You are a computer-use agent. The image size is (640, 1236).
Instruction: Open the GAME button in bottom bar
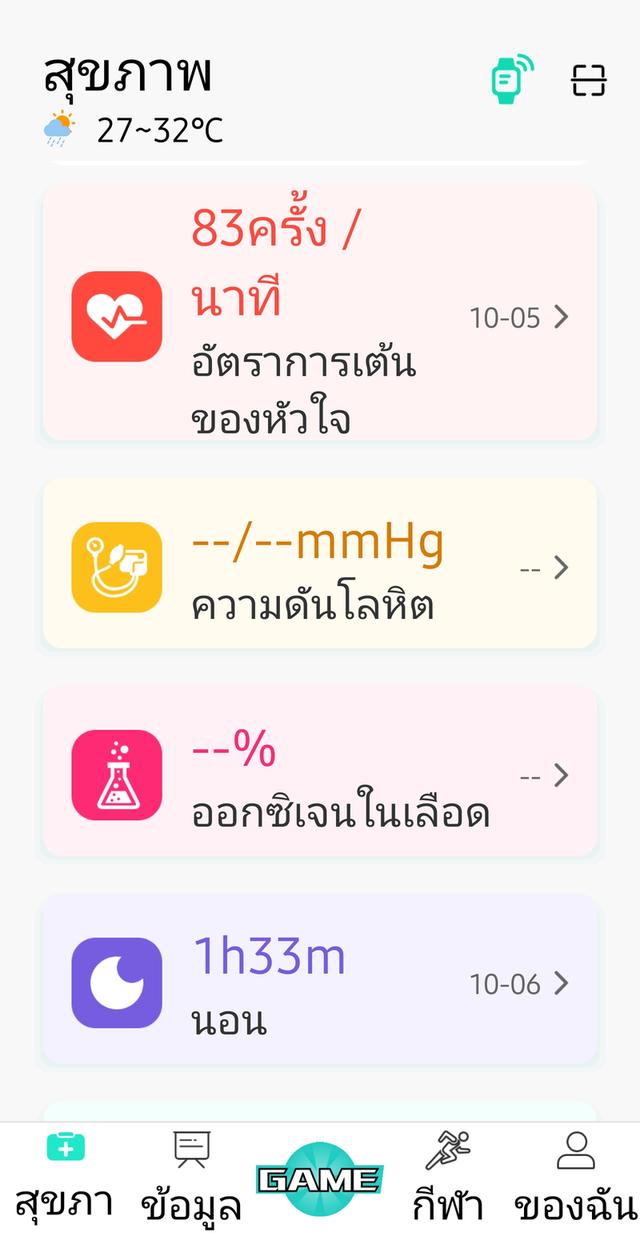pyautogui.click(x=320, y=1179)
